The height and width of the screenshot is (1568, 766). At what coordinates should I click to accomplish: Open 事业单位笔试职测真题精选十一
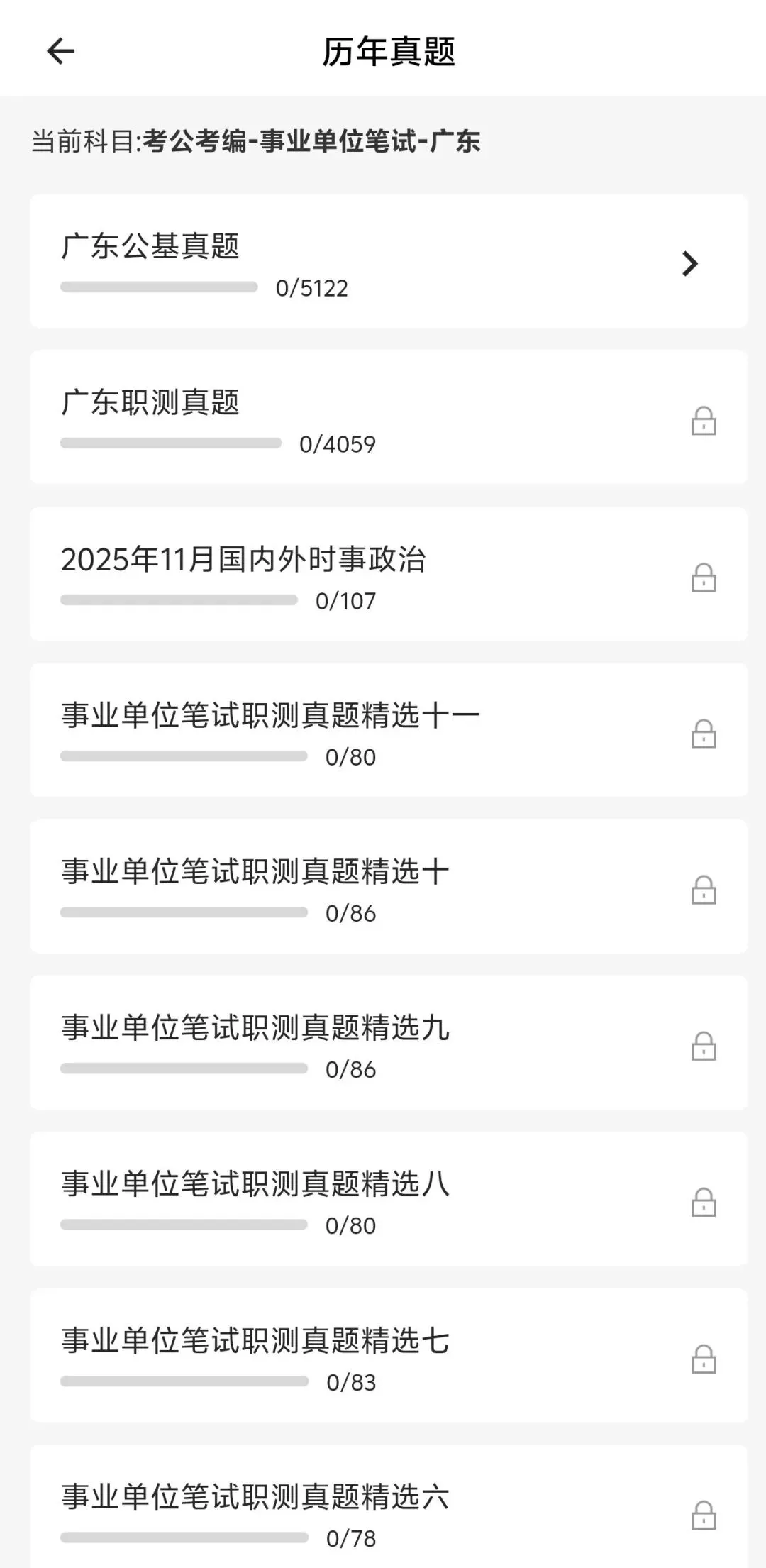pos(389,730)
